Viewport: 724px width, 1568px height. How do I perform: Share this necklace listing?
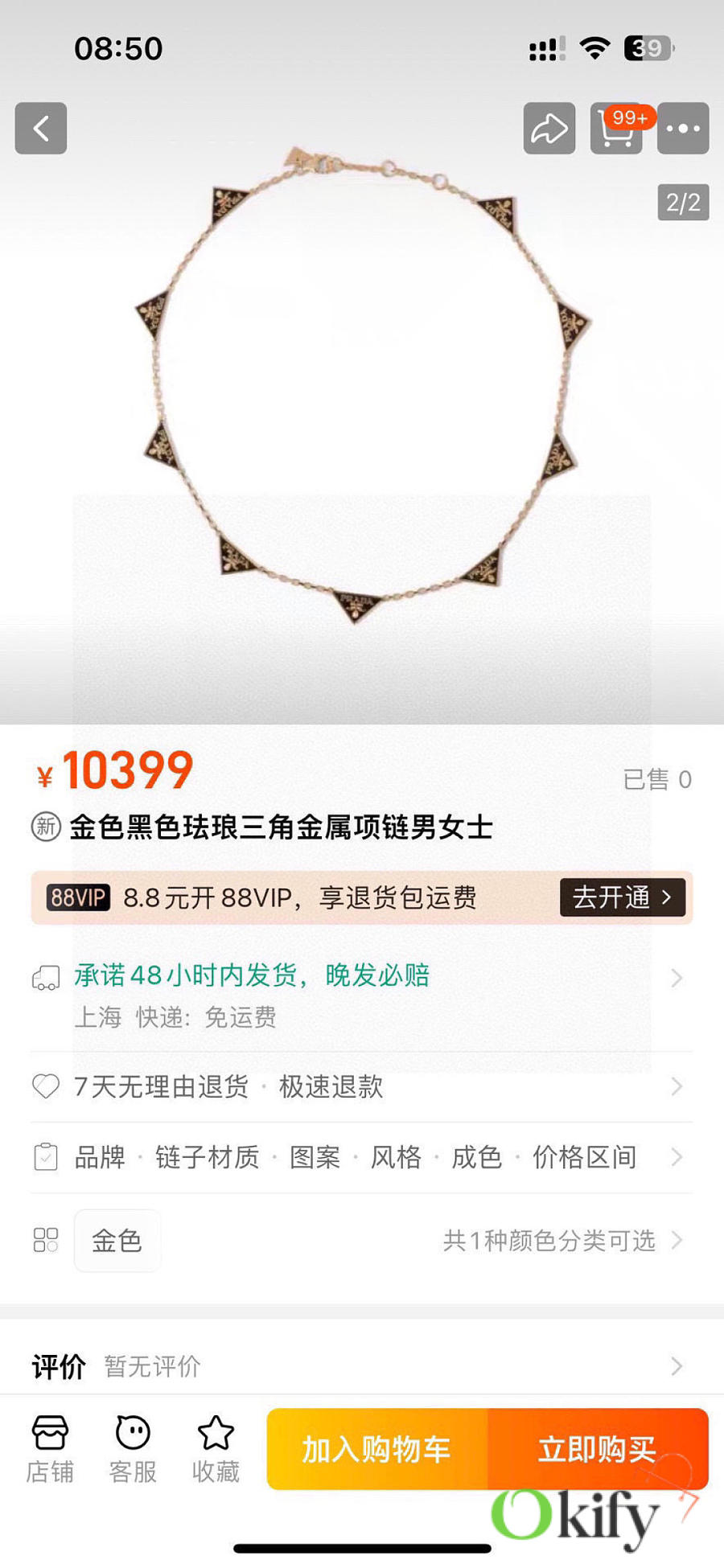pos(549,128)
